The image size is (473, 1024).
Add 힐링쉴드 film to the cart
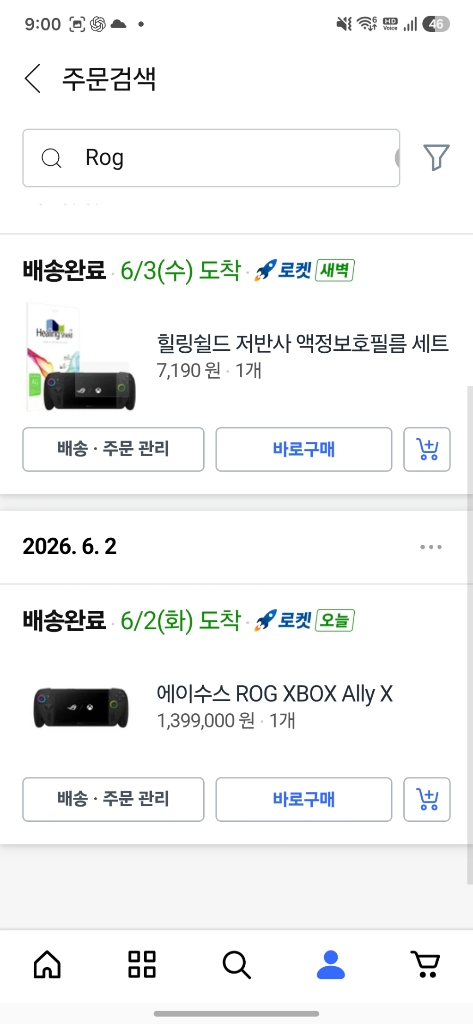pyautogui.click(x=427, y=449)
